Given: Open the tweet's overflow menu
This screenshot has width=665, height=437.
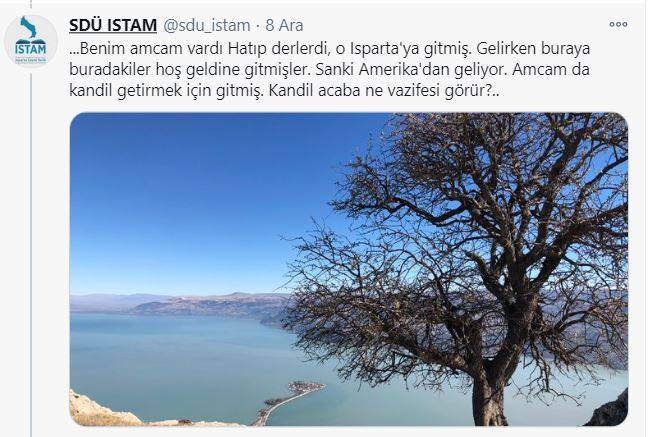Looking at the screenshot, I should 619,23.
